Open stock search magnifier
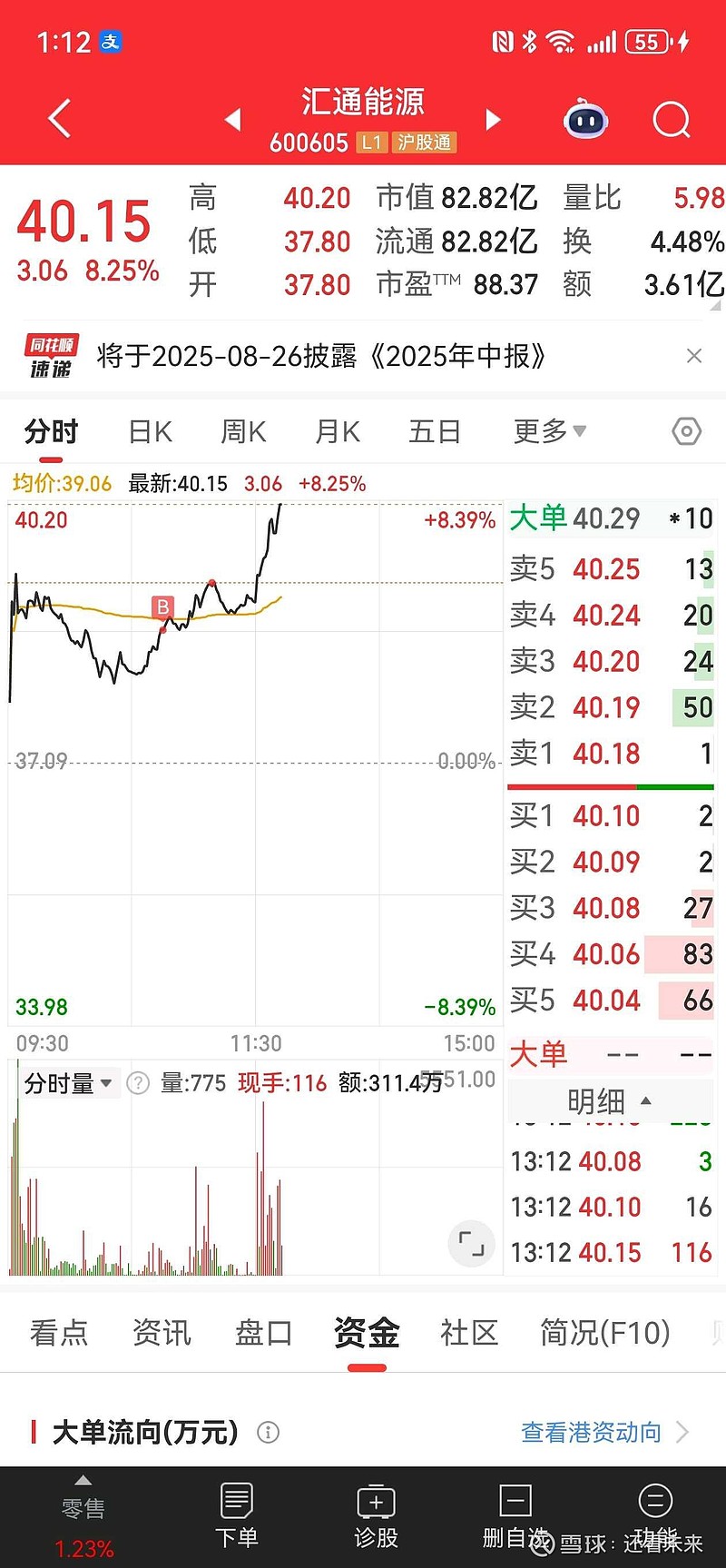The image size is (726, 1568). (x=672, y=119)
